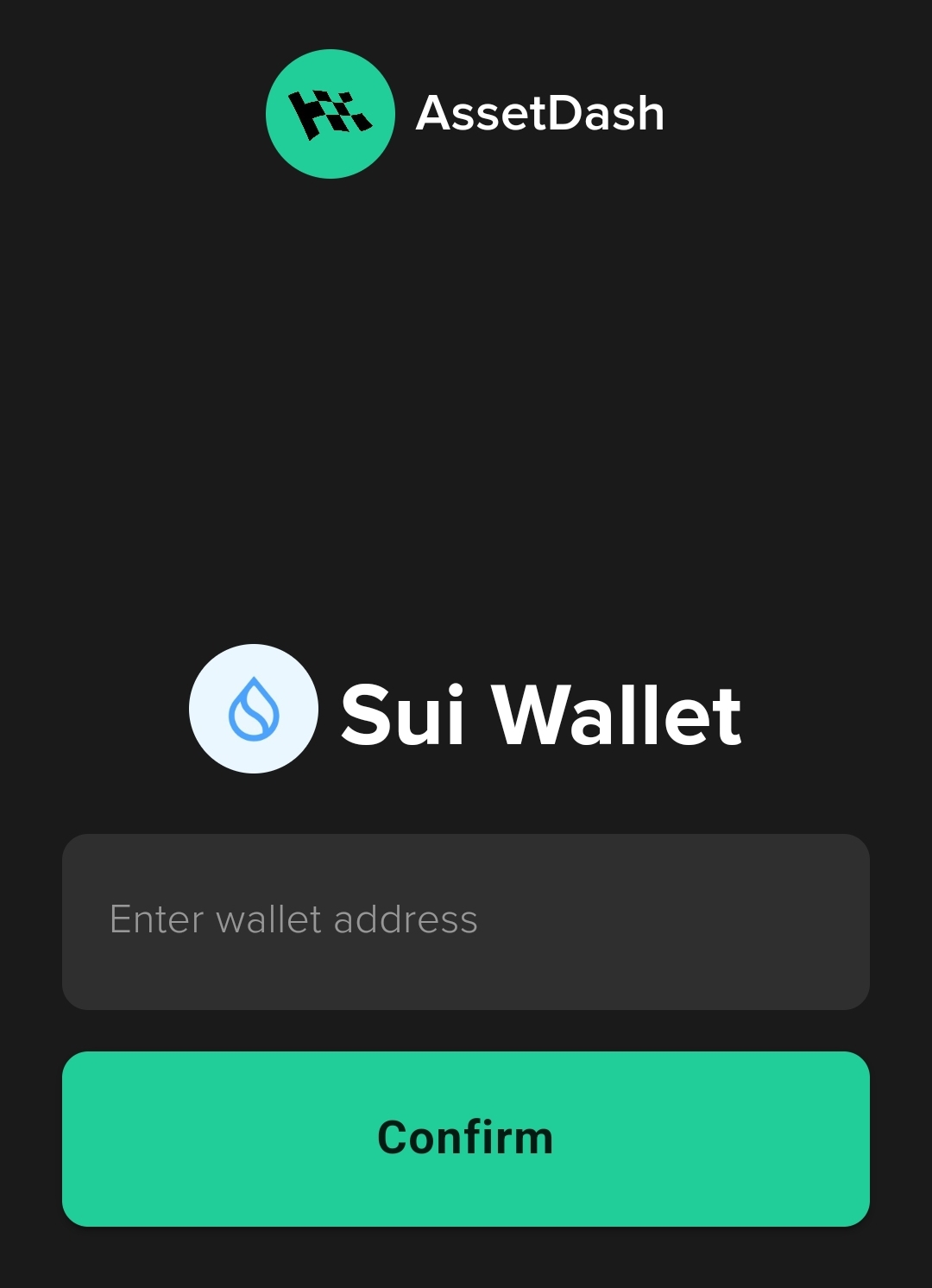The height and width of the screenshot is (1288, 932).
Task: Click the AssetDash header text
Action: pos(539,114)
